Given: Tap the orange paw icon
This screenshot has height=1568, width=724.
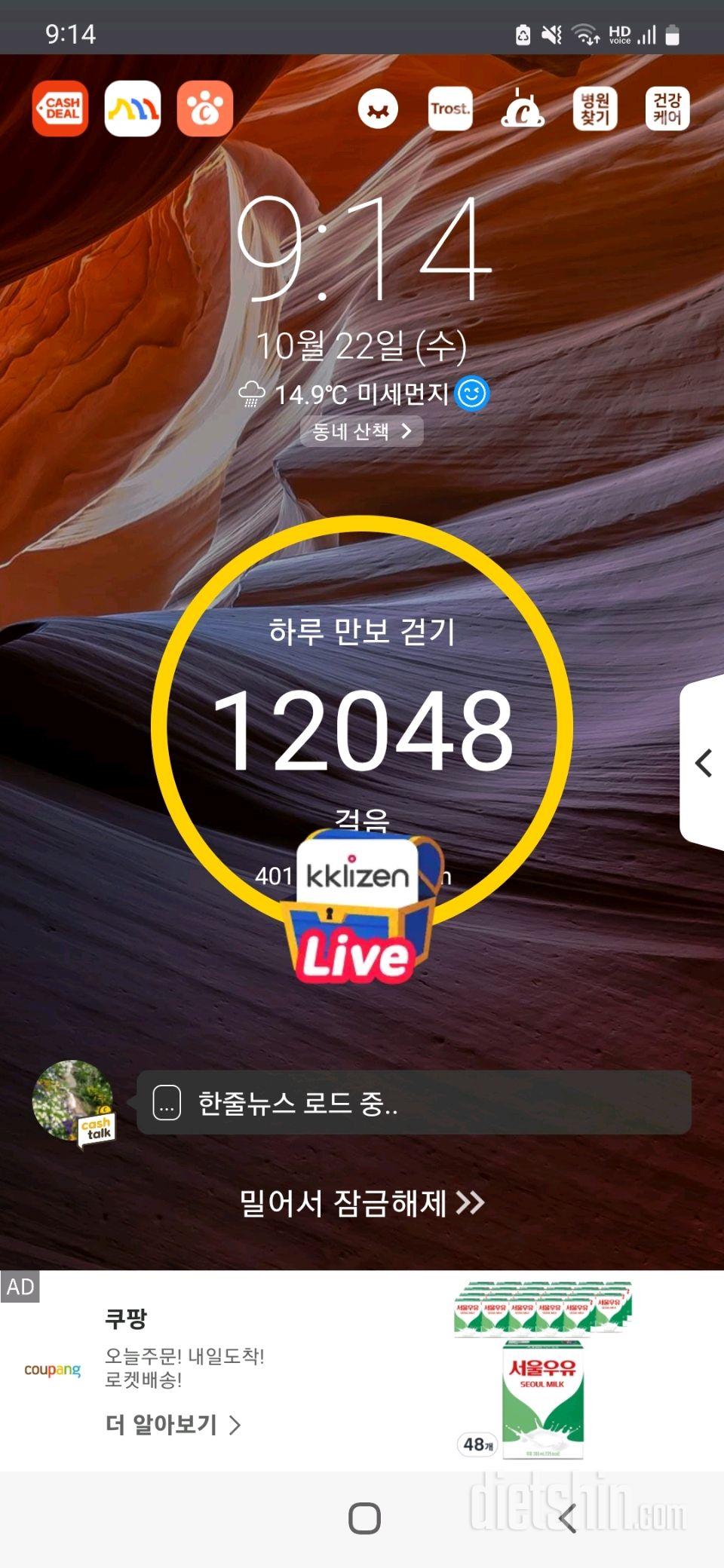Looking at the screenshot, I should click(x=205, y=109).
